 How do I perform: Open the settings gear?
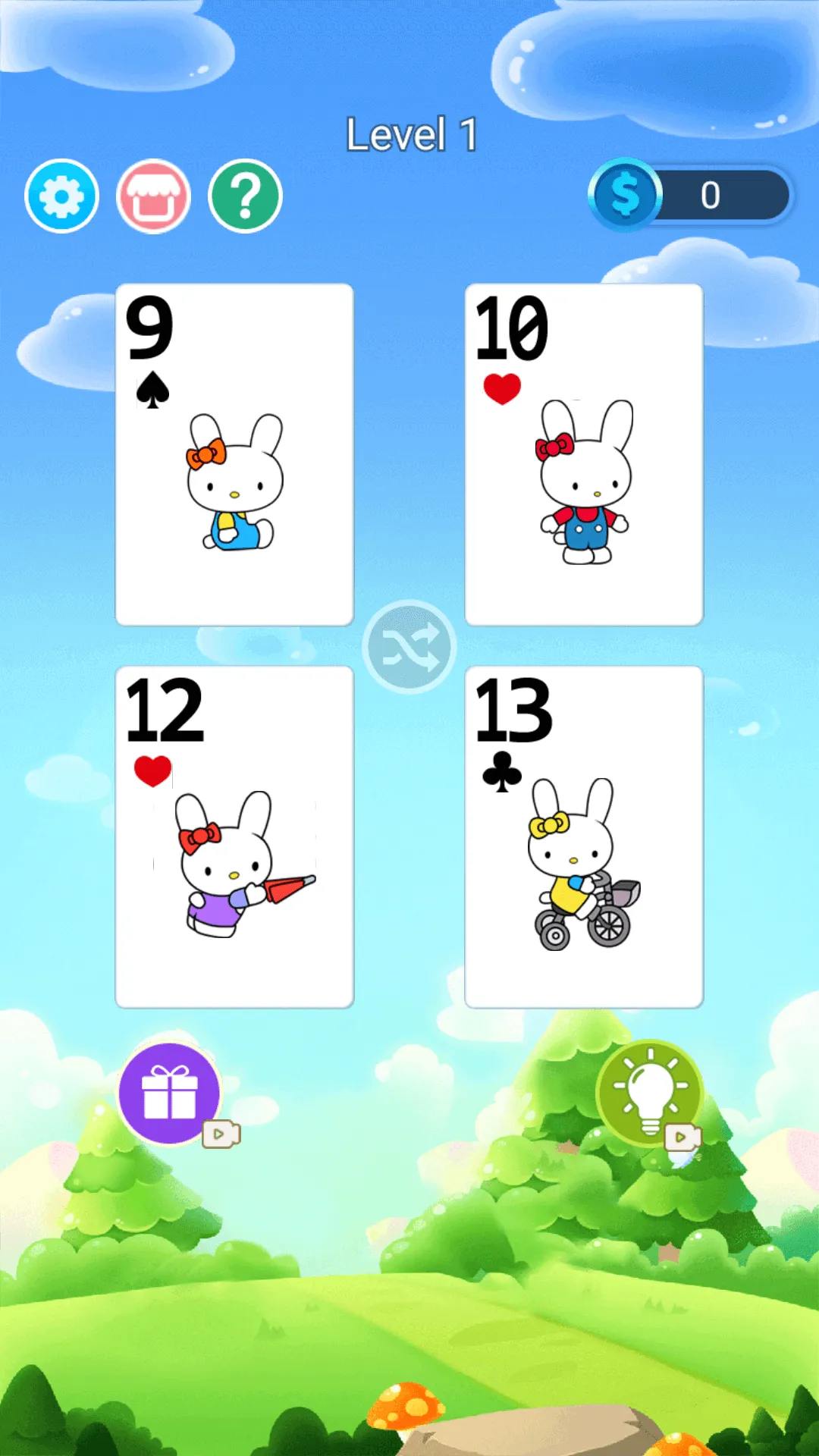(x=61, y=196)
